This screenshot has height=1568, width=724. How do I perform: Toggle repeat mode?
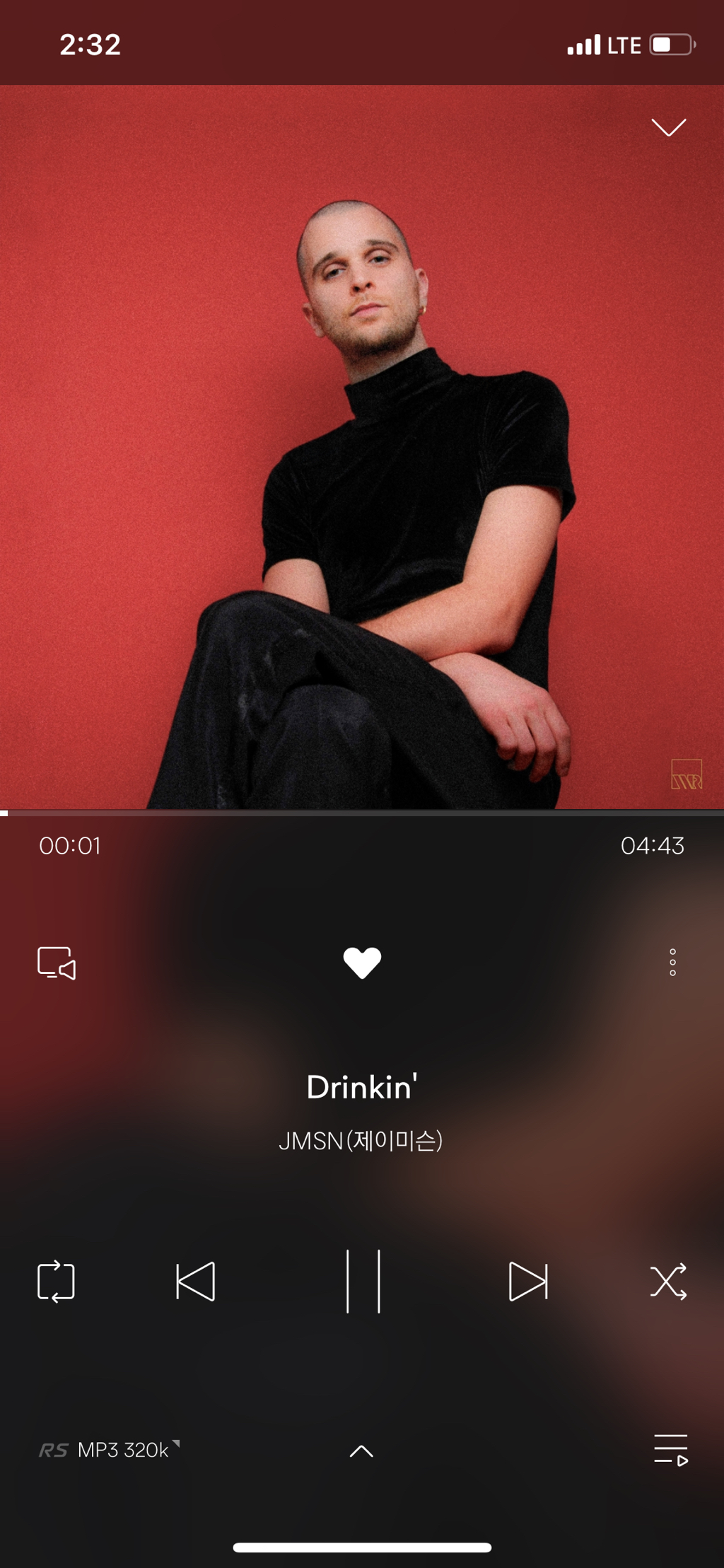56,1282
